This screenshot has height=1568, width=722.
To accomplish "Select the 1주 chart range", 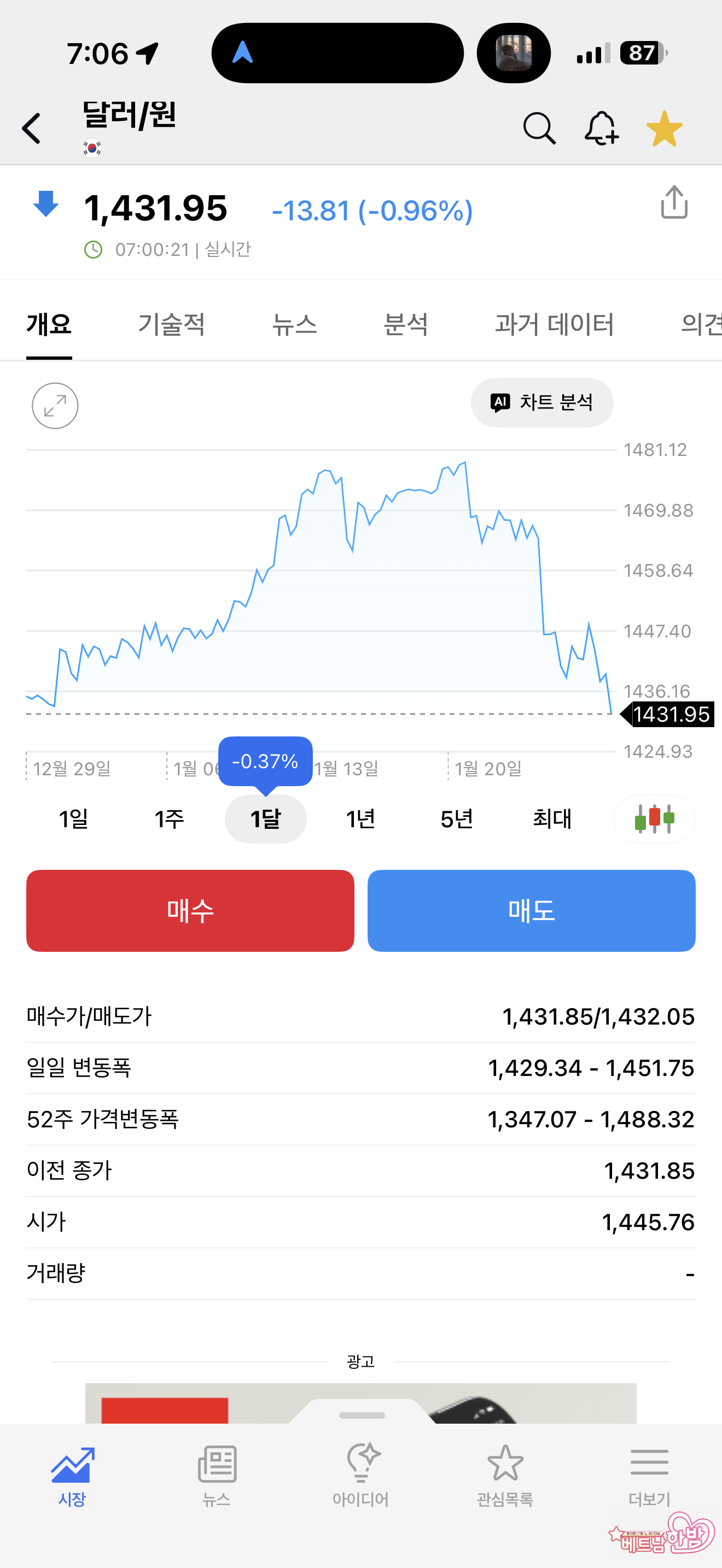I will [169, 818].
